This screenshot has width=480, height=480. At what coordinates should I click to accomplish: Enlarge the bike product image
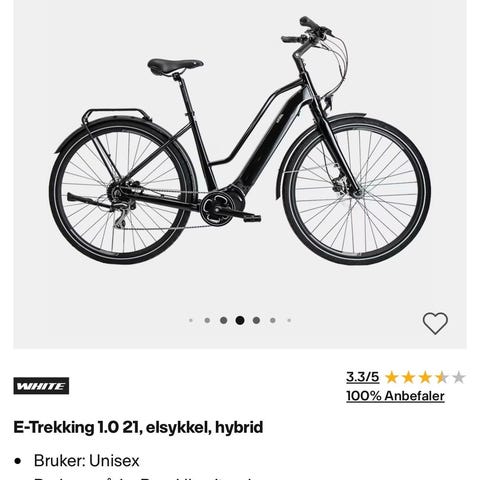[x=240, y=140]
